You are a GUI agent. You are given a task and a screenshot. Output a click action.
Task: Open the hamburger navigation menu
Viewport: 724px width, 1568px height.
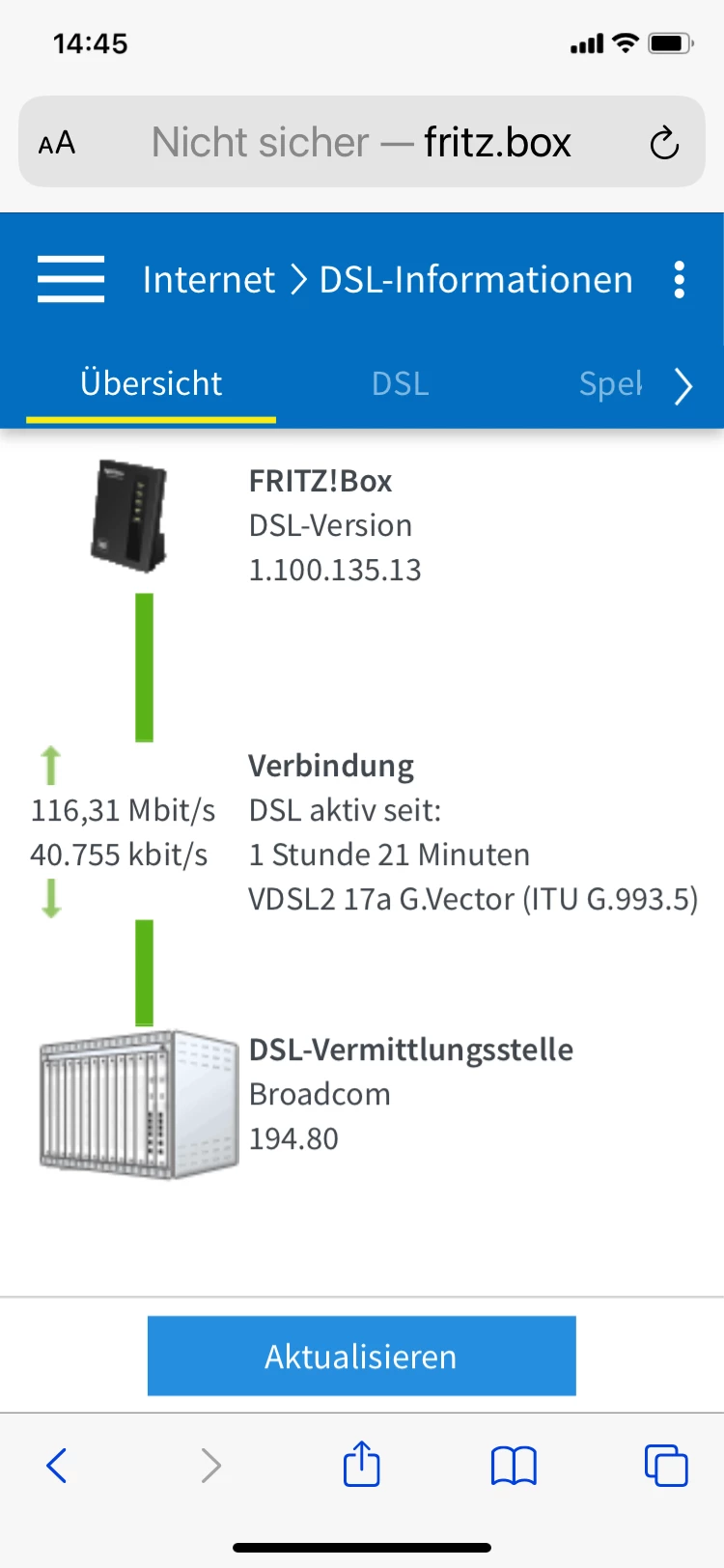point(70,279)
